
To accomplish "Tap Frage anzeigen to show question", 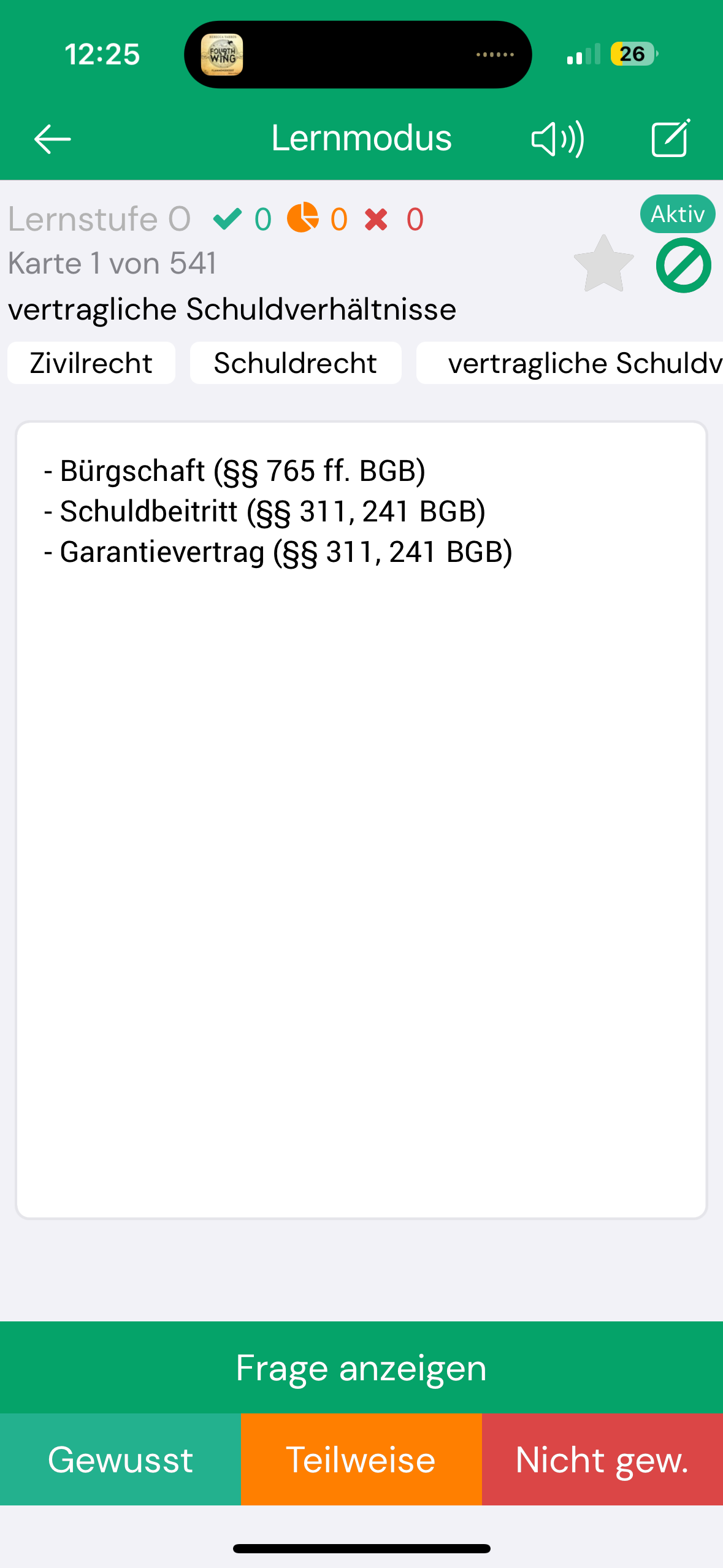I will pos(361,1368).
